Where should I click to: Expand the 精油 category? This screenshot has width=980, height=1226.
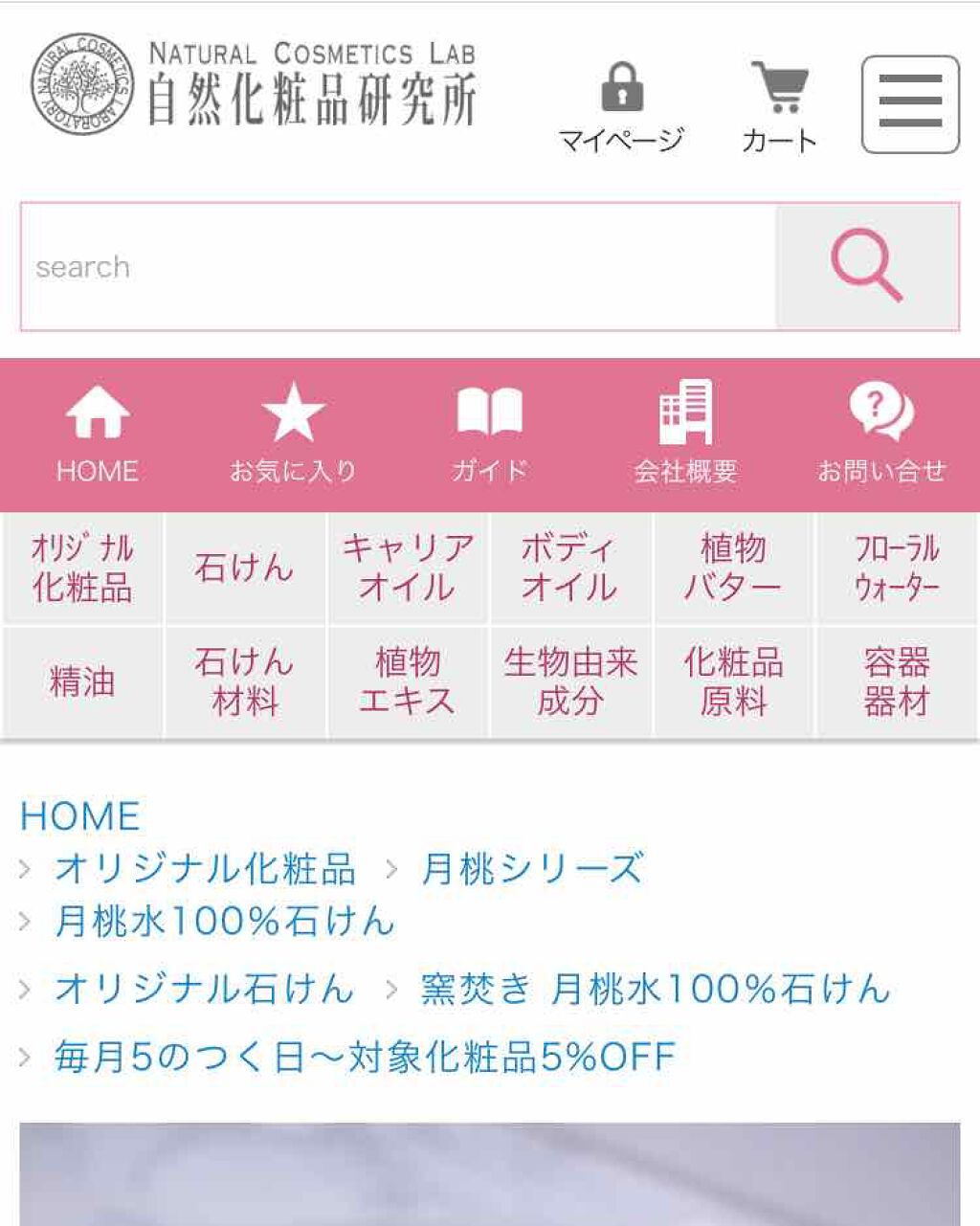(82, 682)
